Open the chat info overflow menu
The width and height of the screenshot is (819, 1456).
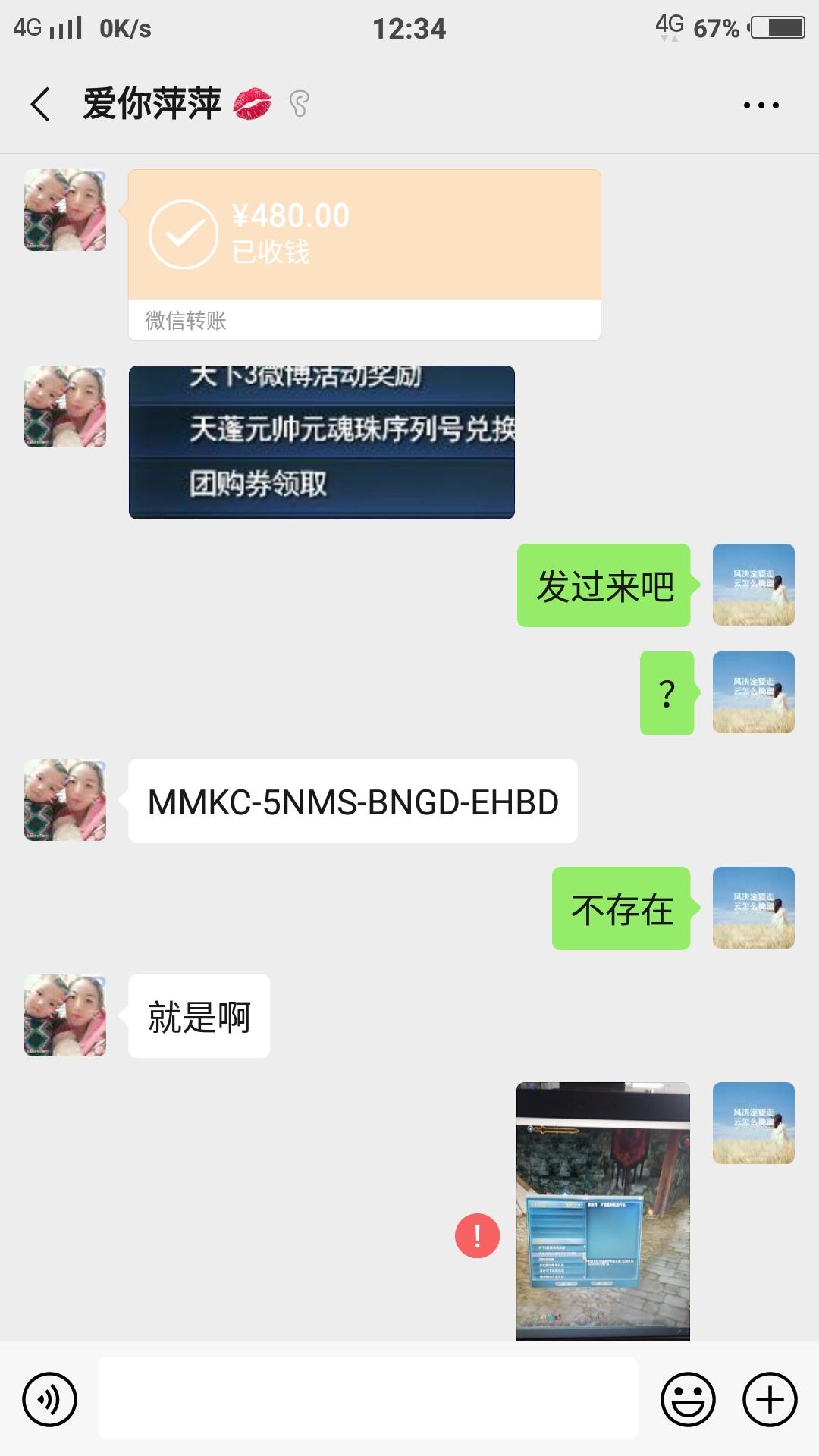coord(761,105)
